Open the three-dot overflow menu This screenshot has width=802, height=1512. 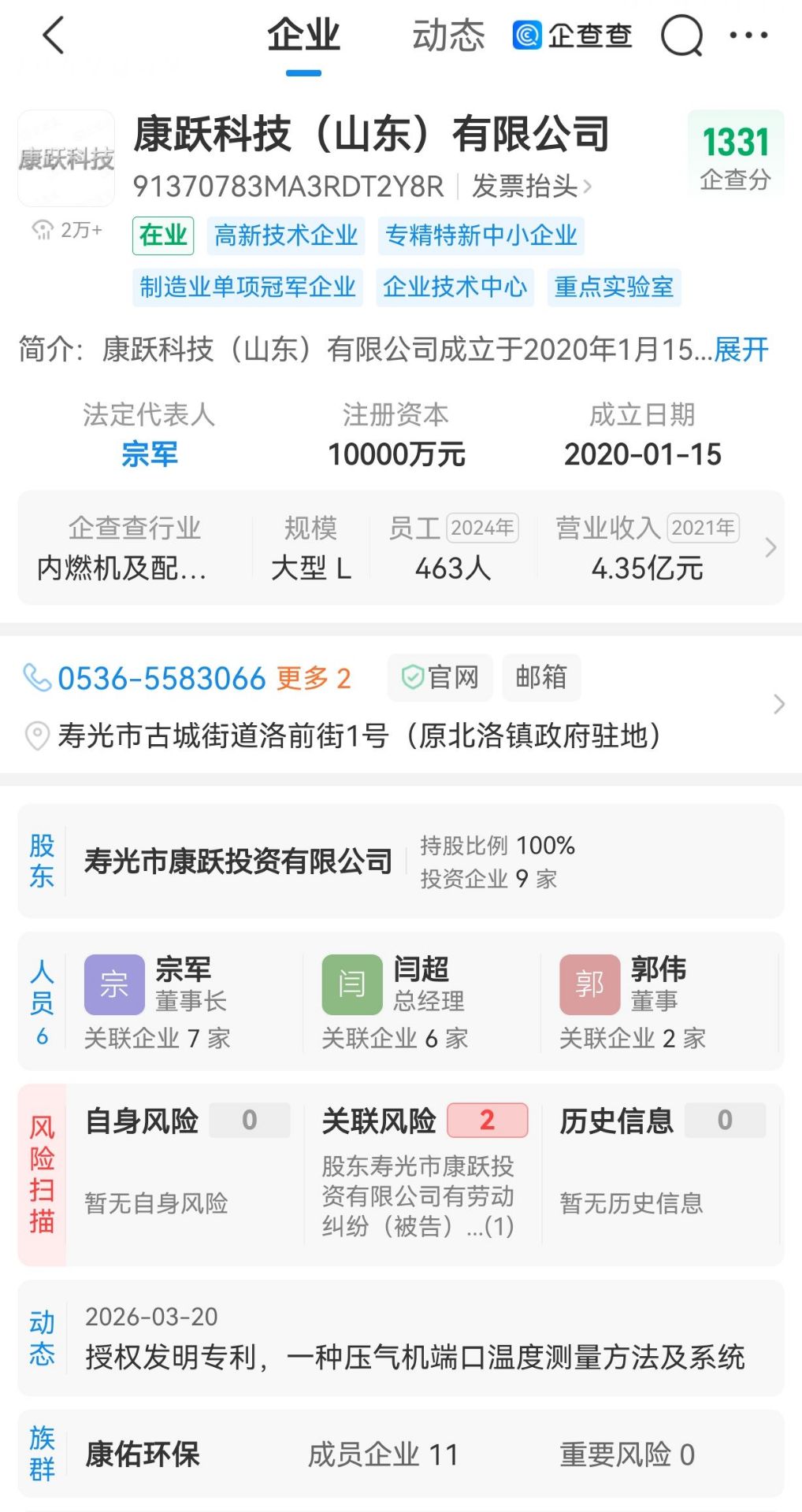point(748,35)
